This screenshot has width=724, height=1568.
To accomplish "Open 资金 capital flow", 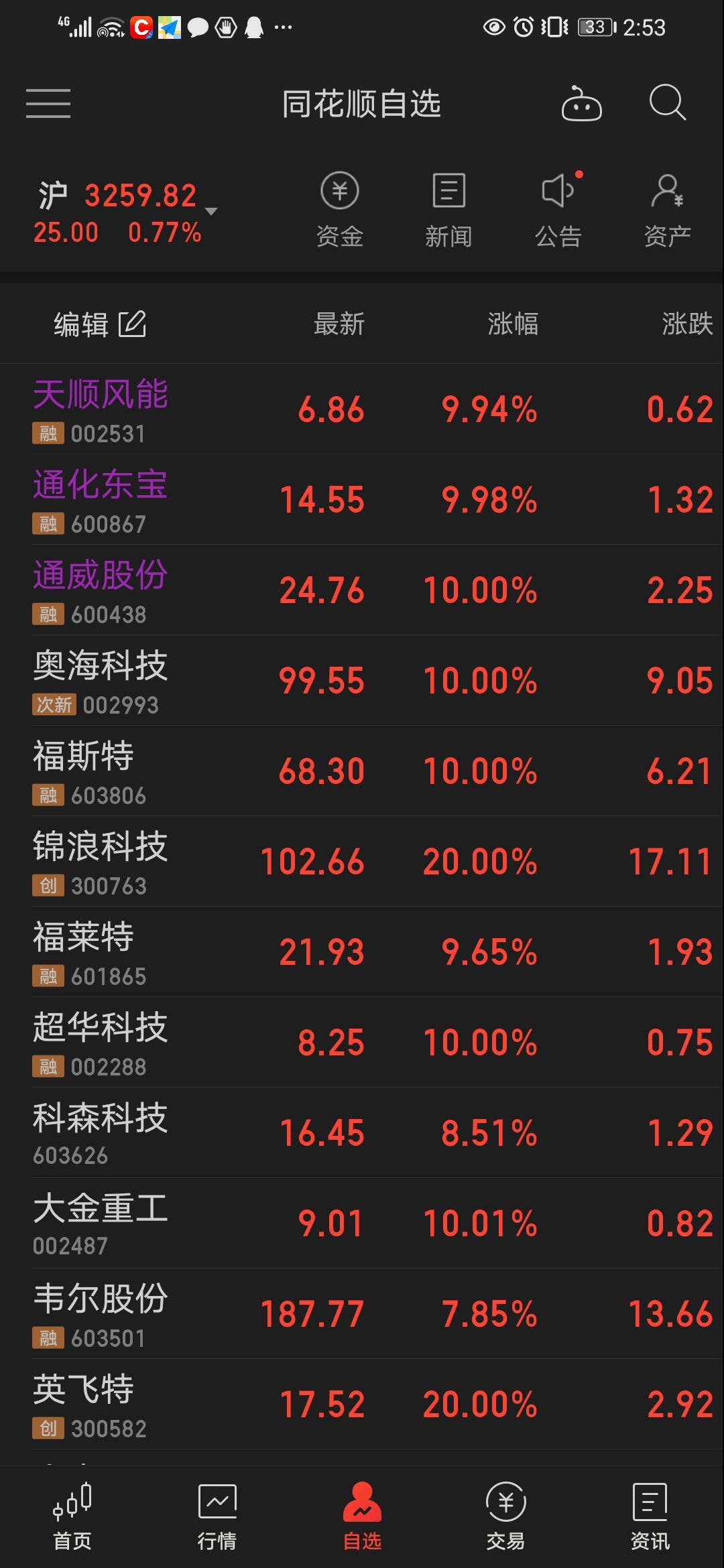I will (340, 210).
